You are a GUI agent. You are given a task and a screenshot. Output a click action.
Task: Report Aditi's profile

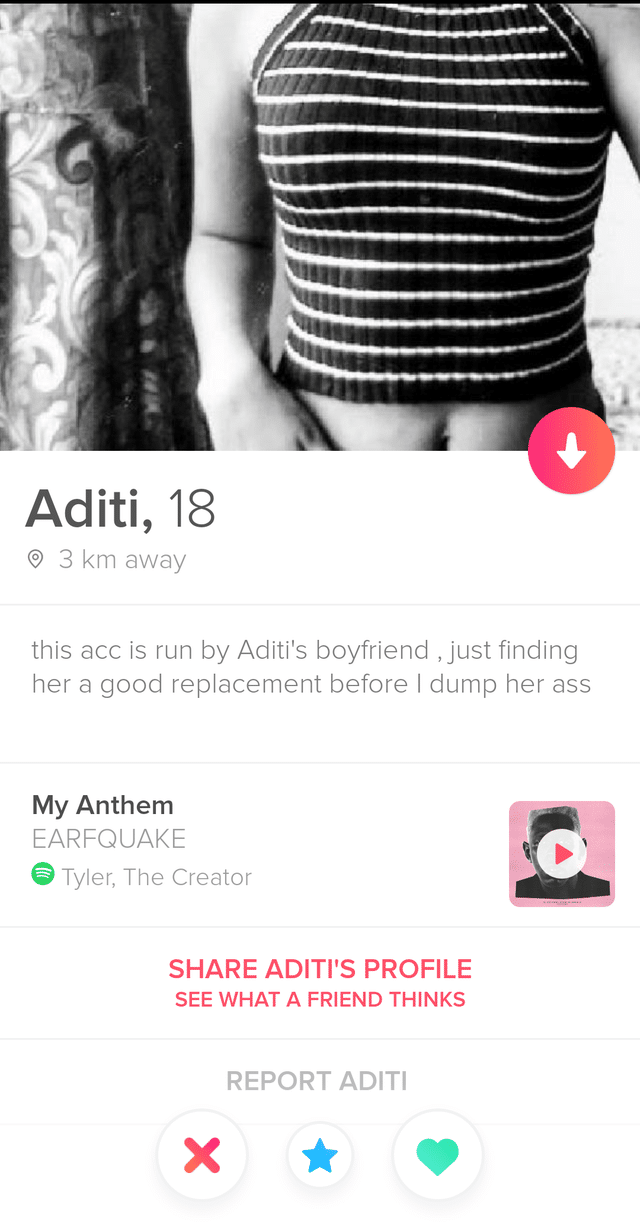click(x=316, y=1081)
